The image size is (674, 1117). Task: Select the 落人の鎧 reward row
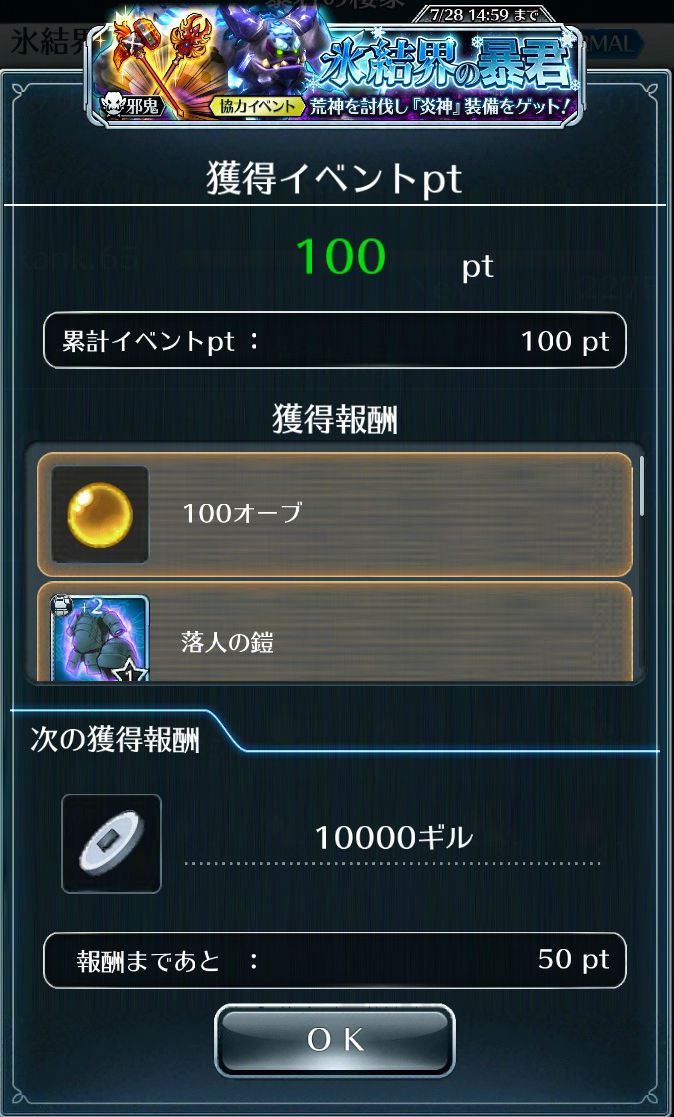[335, 636]
